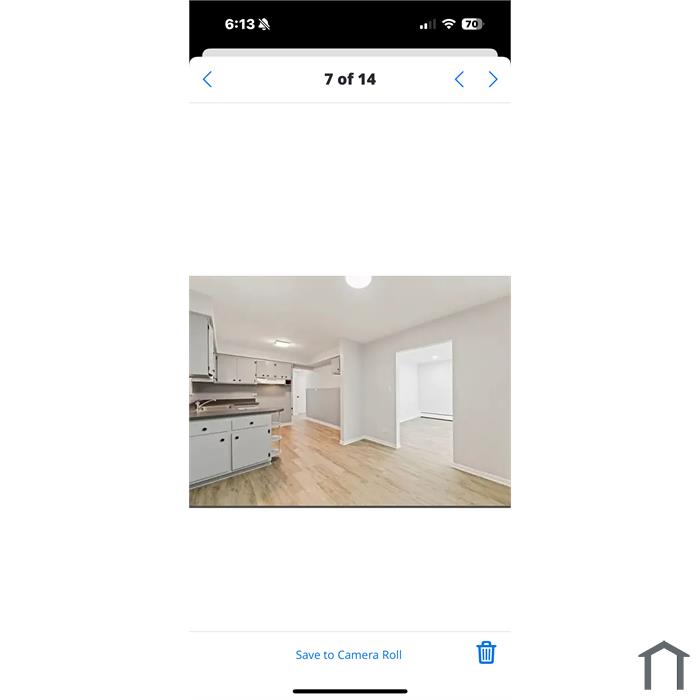Delete this photo with the trash icon
The width and height of the screenshot is (700, 700).
(486, 653)
